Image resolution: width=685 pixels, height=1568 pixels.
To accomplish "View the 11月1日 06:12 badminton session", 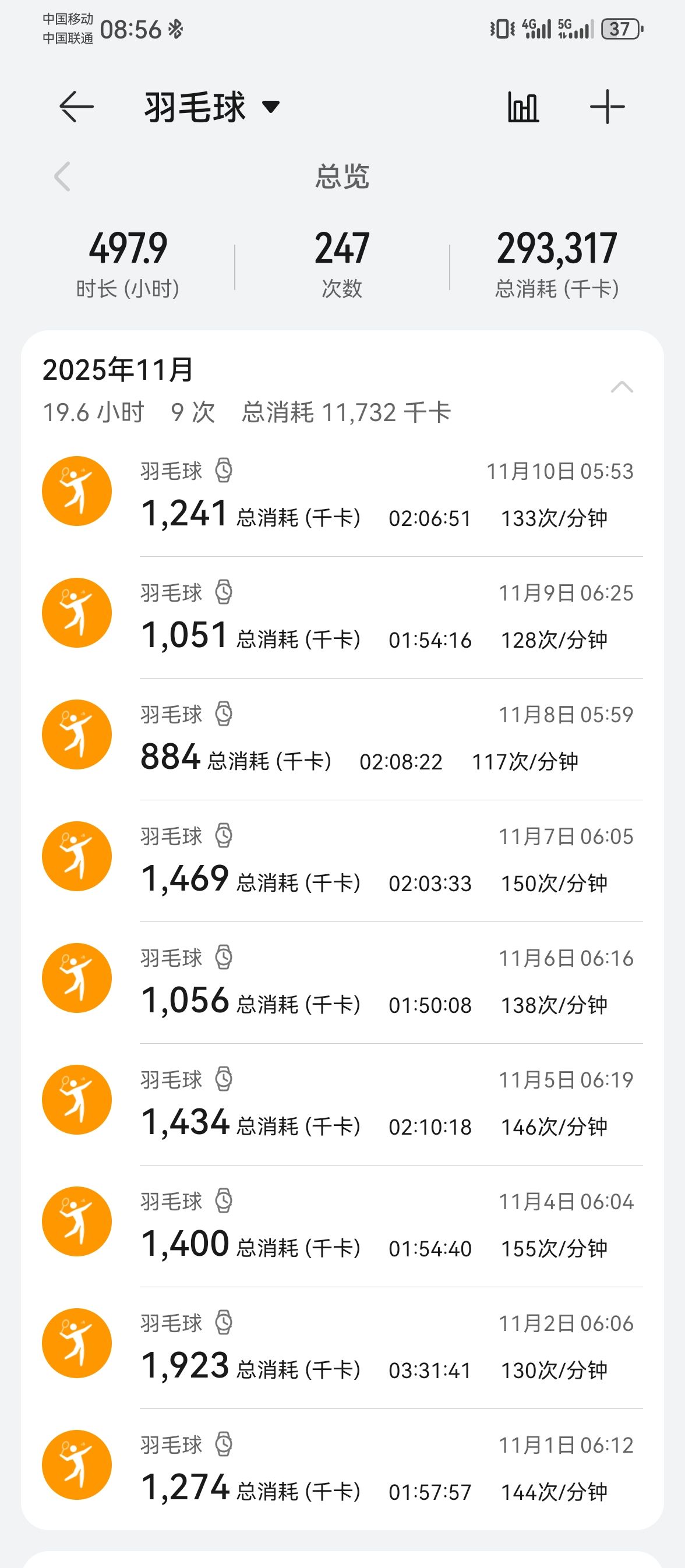I will point(342,1469).
